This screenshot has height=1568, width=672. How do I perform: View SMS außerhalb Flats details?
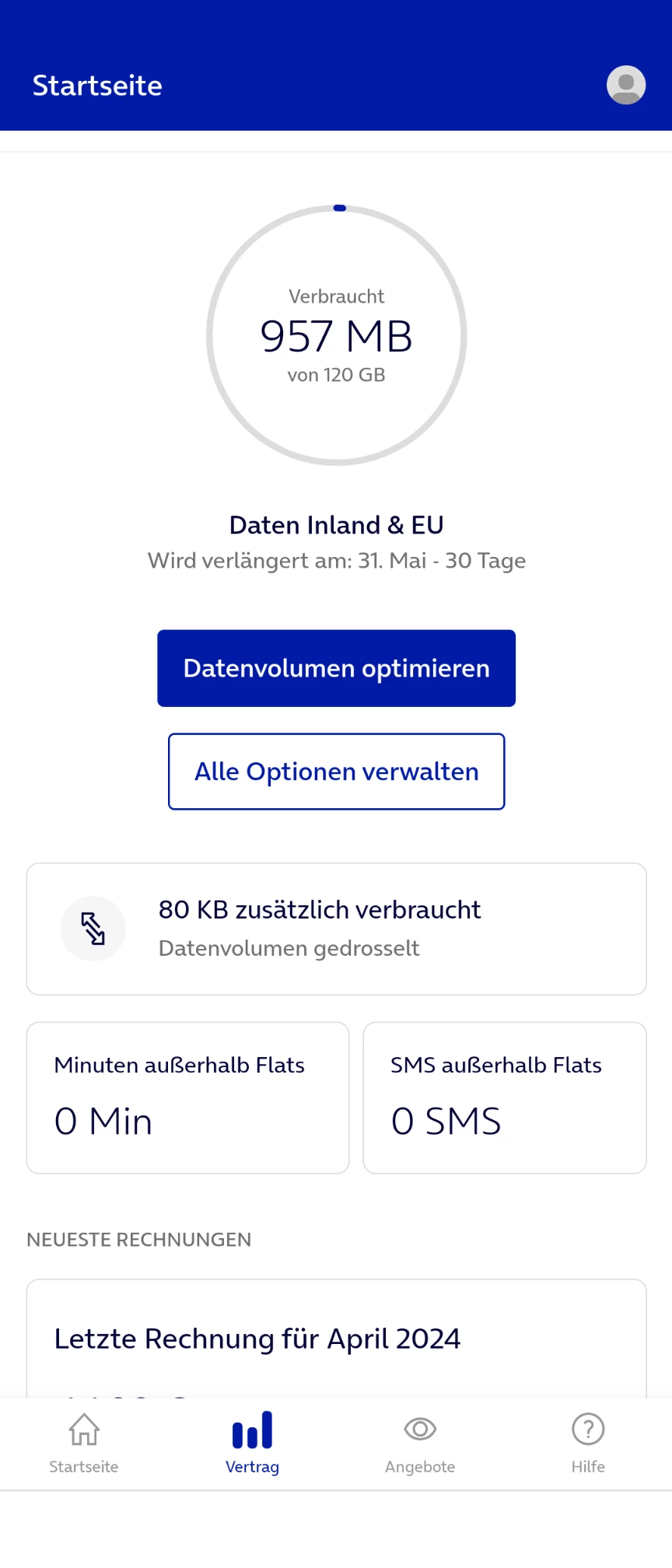[x=504, y=1097]
